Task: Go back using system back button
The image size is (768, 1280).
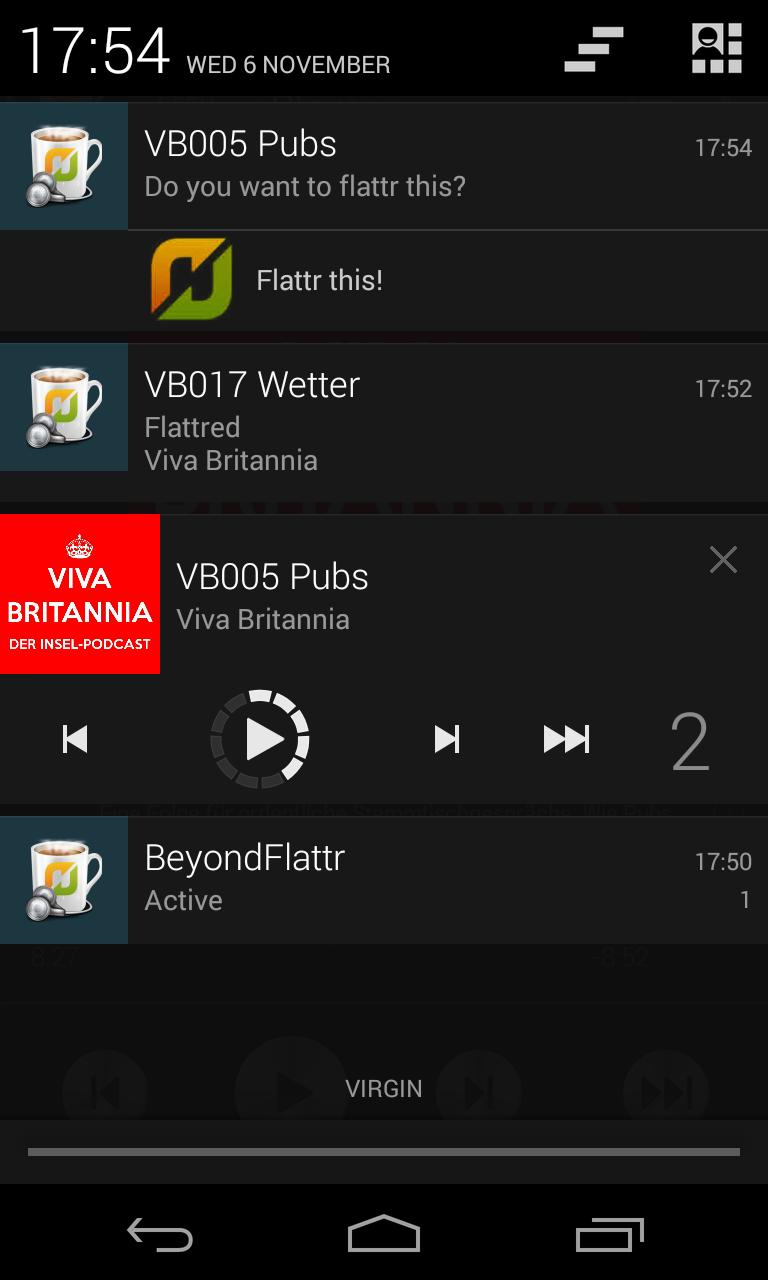Action: 160,1235
